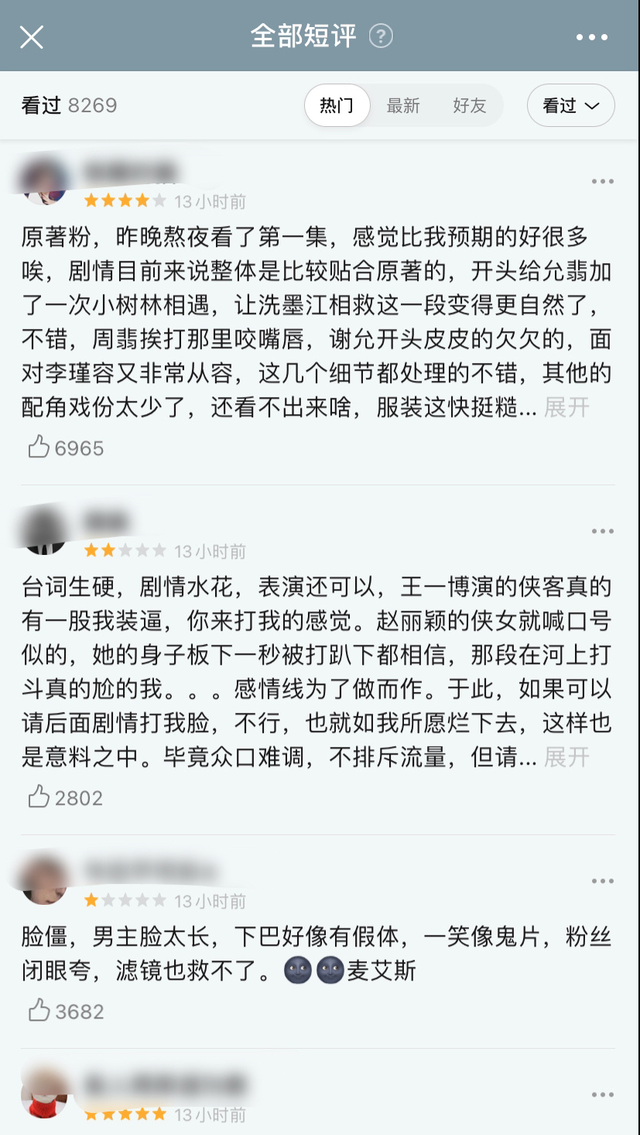Screen dimensions: 640x1135
Task: Expand the review starting with 台词生硬
Action: coord(567,757)
